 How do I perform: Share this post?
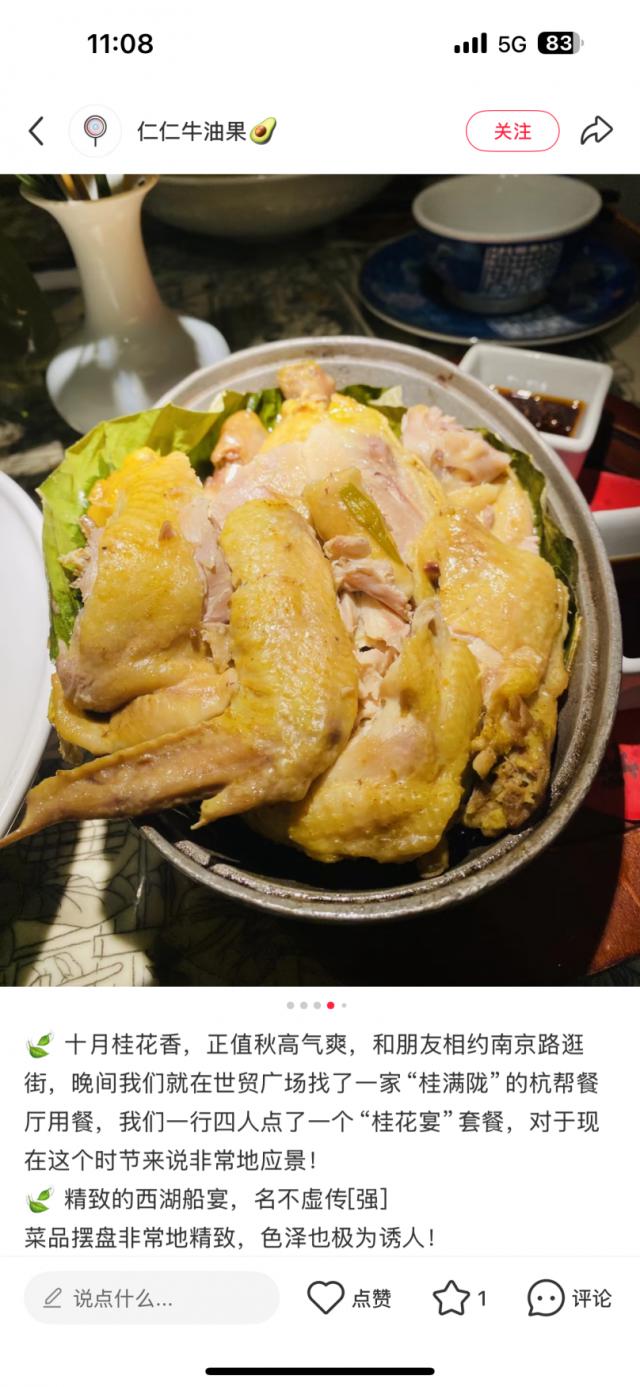pos(596,131)
